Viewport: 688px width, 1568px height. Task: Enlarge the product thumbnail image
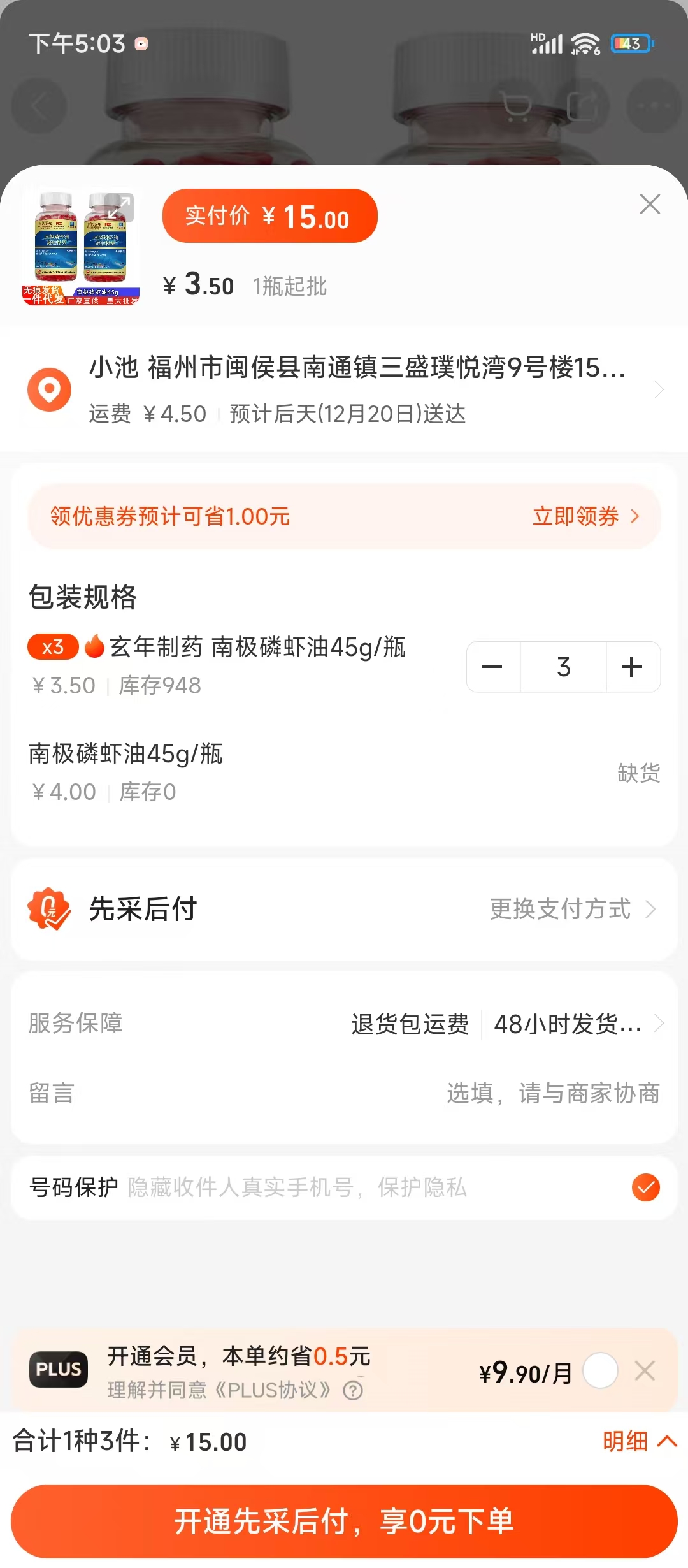[x=119, y=208]
